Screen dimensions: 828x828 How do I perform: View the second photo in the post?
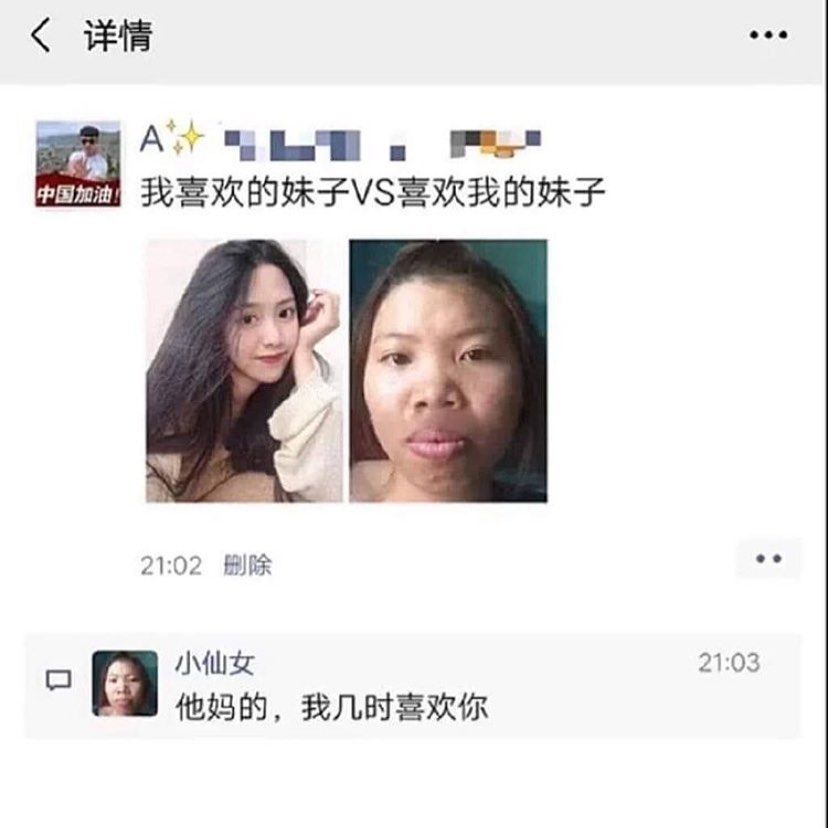point(447,370)
